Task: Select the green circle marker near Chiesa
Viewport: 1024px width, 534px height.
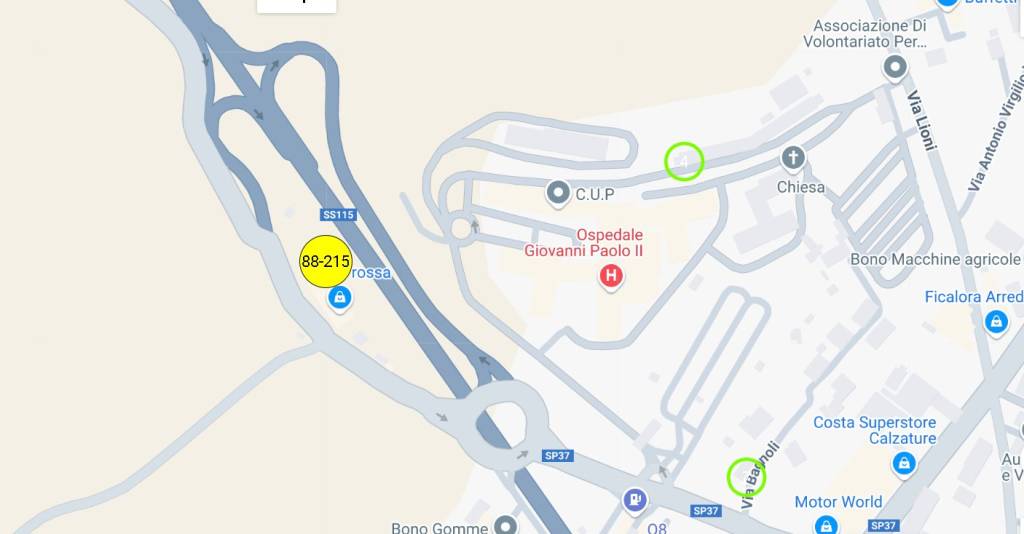Action: click(x=685, y=161)
